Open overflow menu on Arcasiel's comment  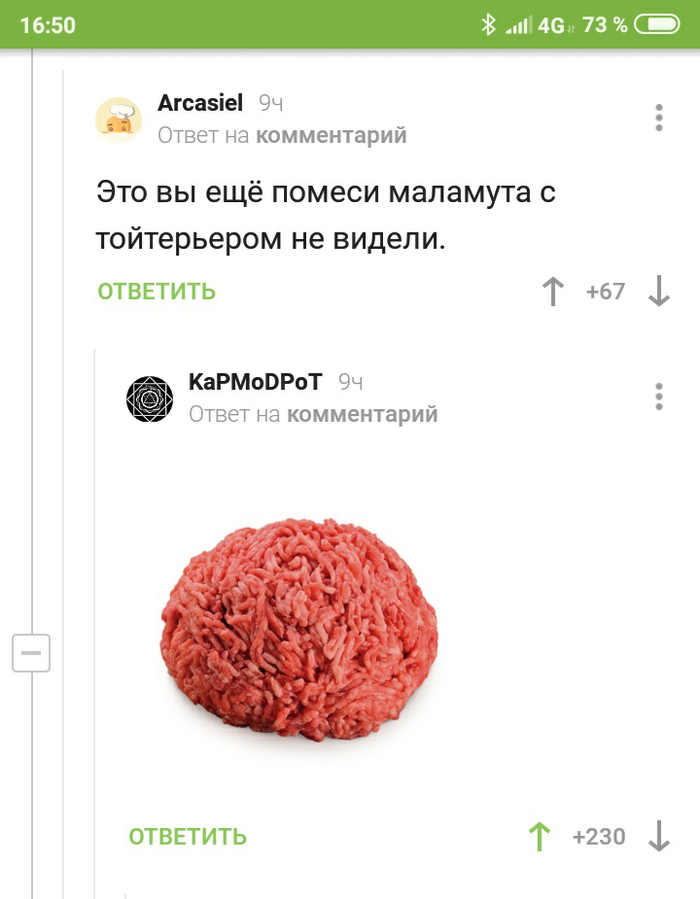(x=659, y=118)
